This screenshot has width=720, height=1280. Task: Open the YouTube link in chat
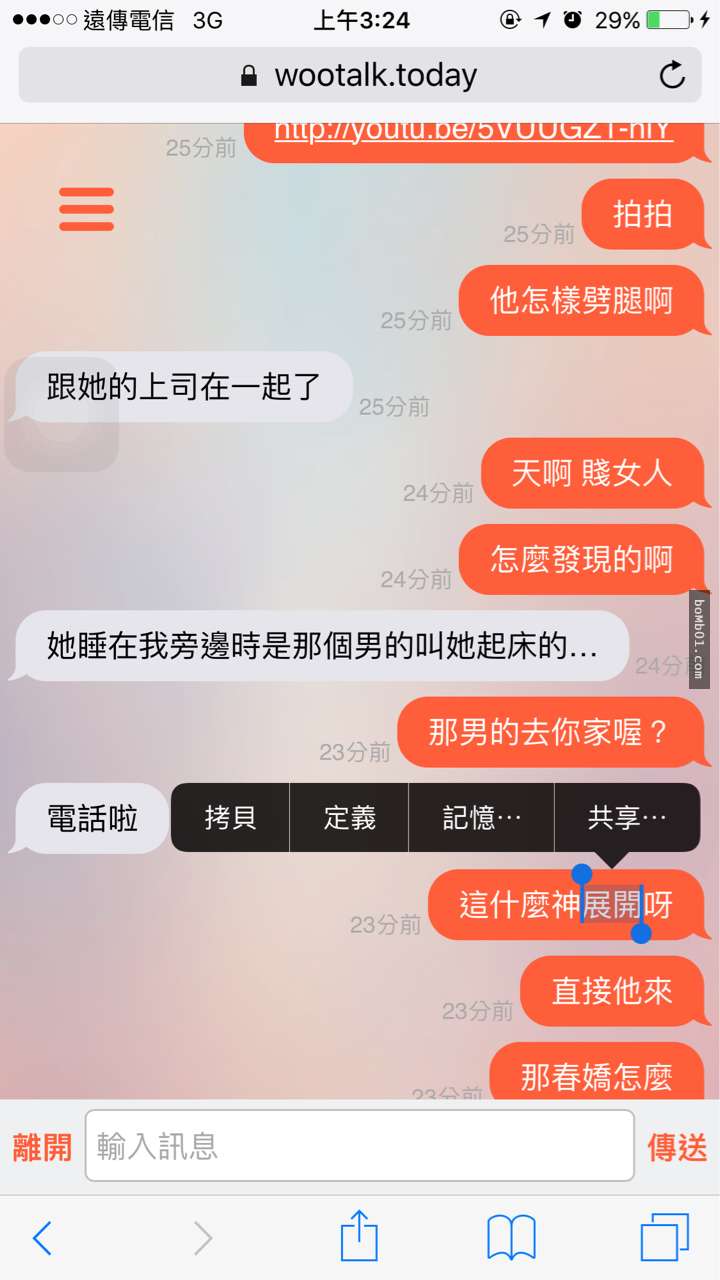473,132
